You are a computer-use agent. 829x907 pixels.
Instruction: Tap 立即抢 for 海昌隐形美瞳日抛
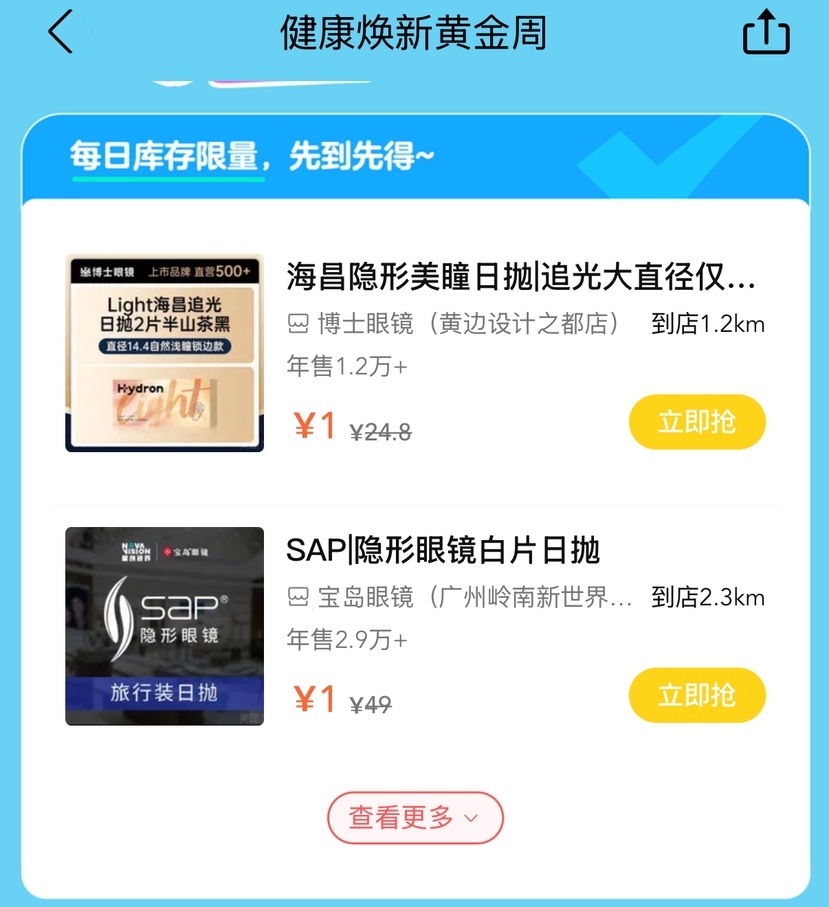coord(696,422)
